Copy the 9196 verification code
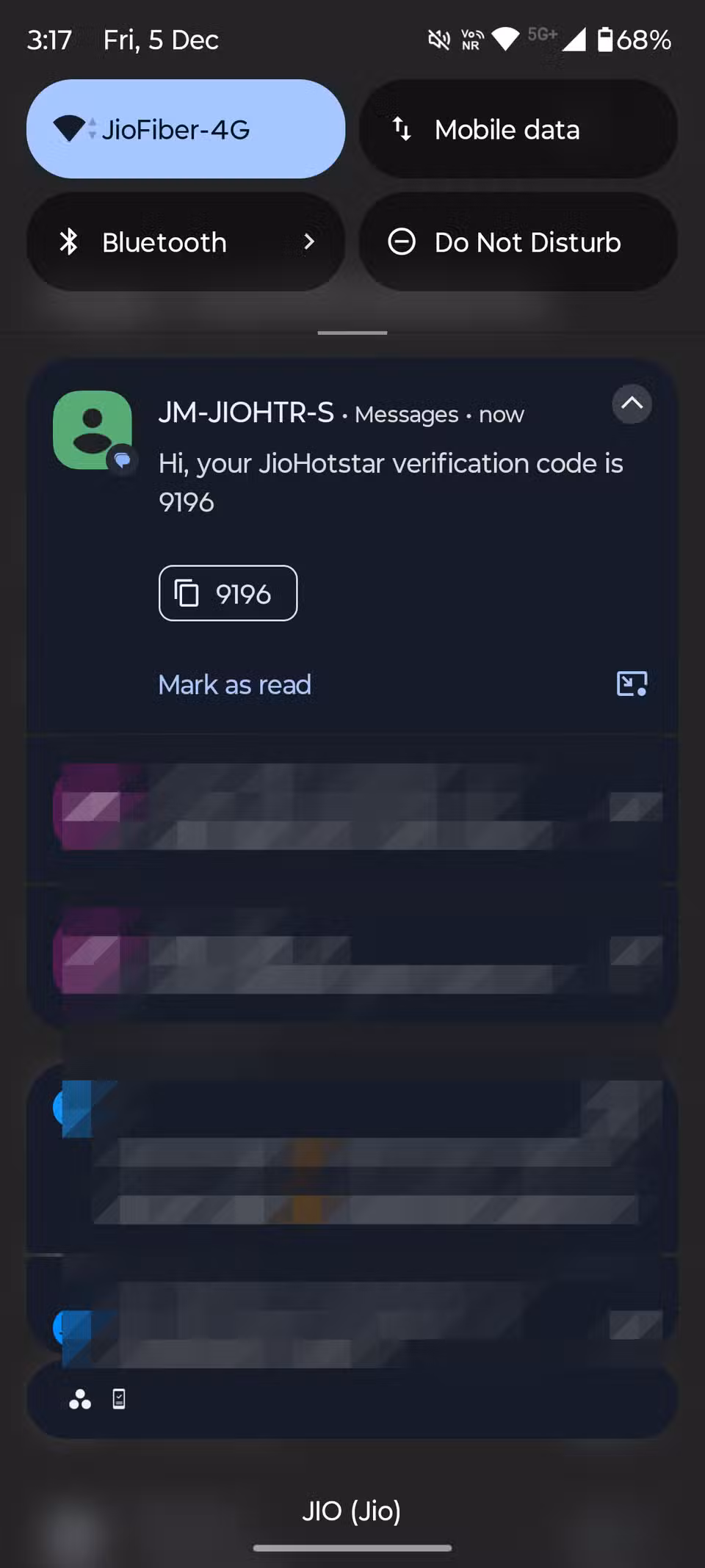Image resolution: width=705 pixels, height=1568 pixels. (228, 593)
